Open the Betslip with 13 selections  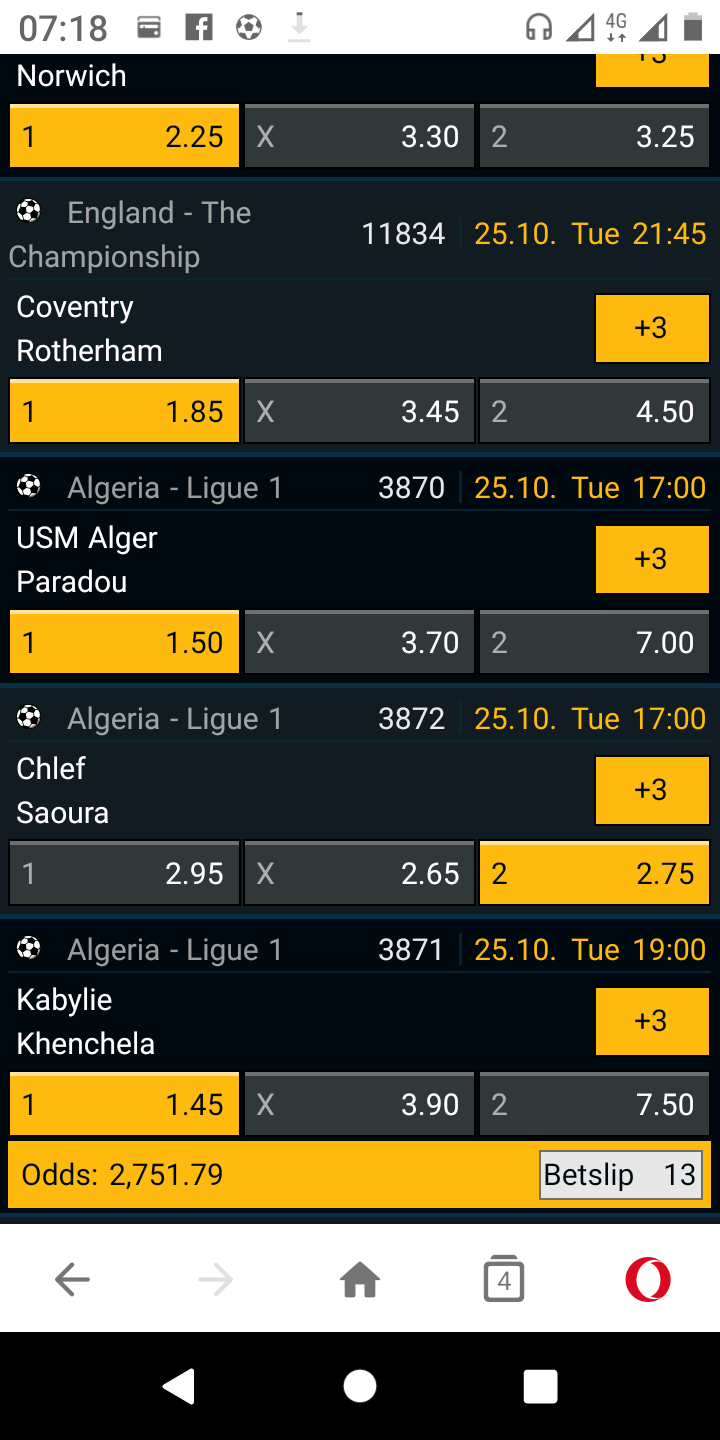[x=621, y=1174]
